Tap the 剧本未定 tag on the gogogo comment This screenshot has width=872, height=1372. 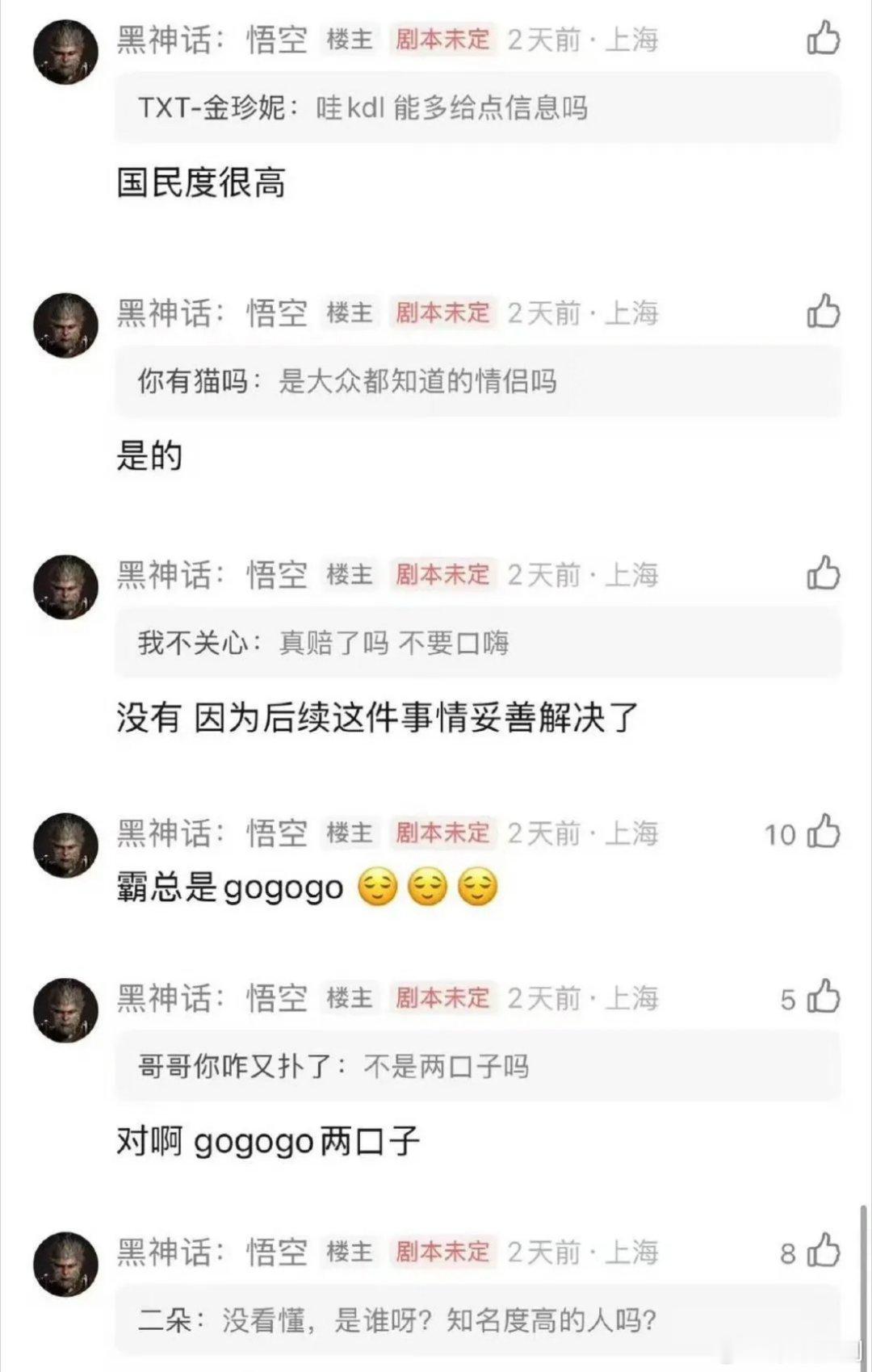click(443, 834)
